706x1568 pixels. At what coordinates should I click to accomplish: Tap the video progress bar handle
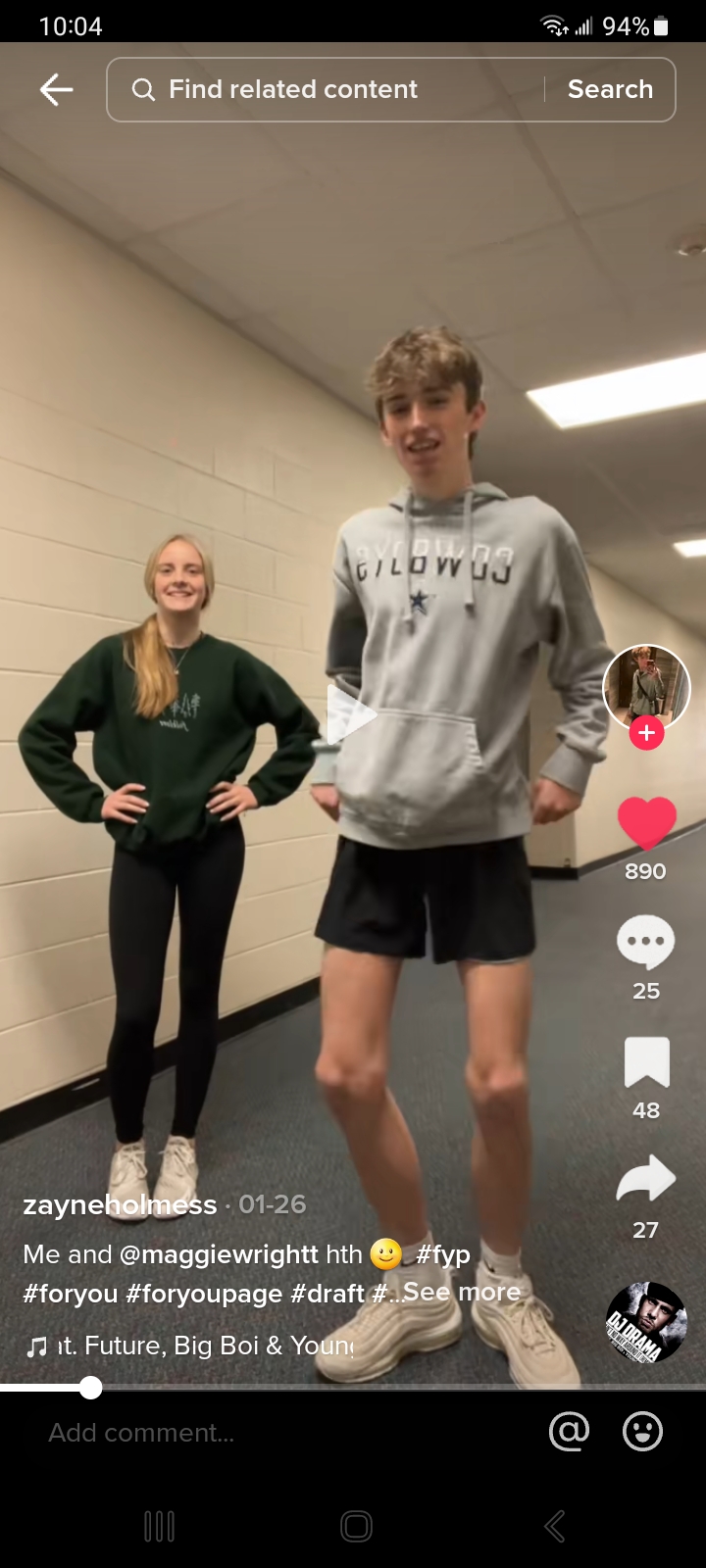coord(90,1388)
